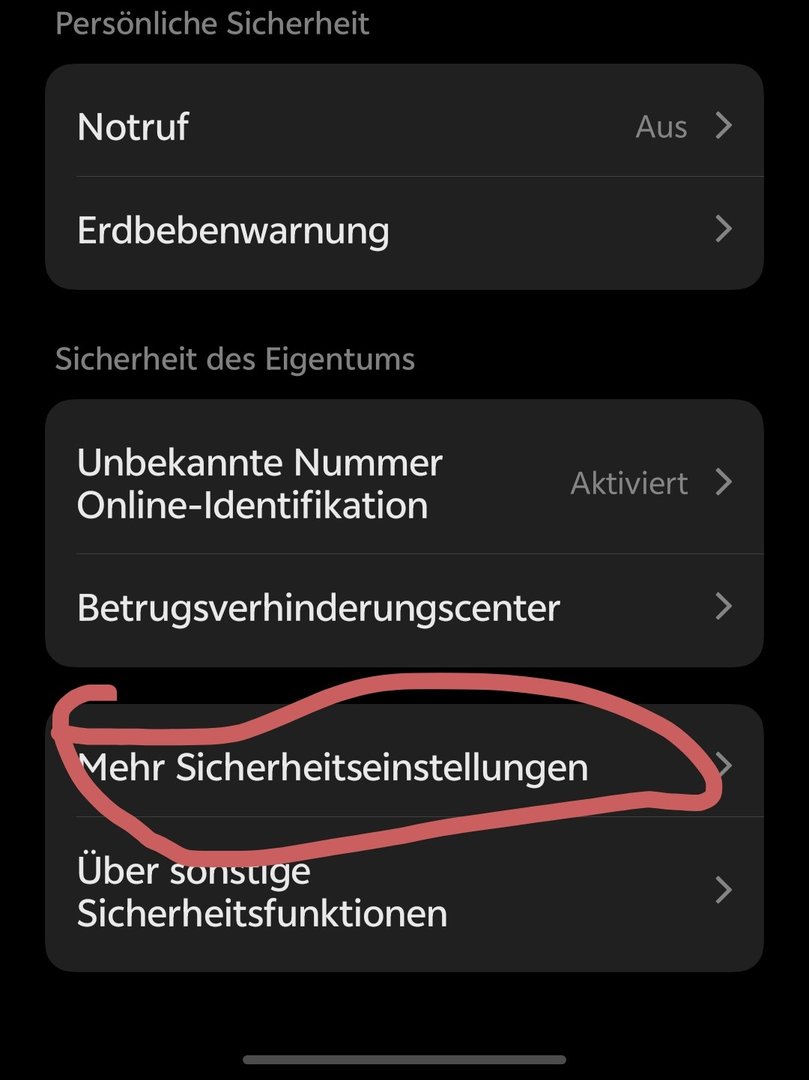Open Unbekannte Nummer Online-Identifikation
The height and width of the screenshot is (1080, 809).
404,484
